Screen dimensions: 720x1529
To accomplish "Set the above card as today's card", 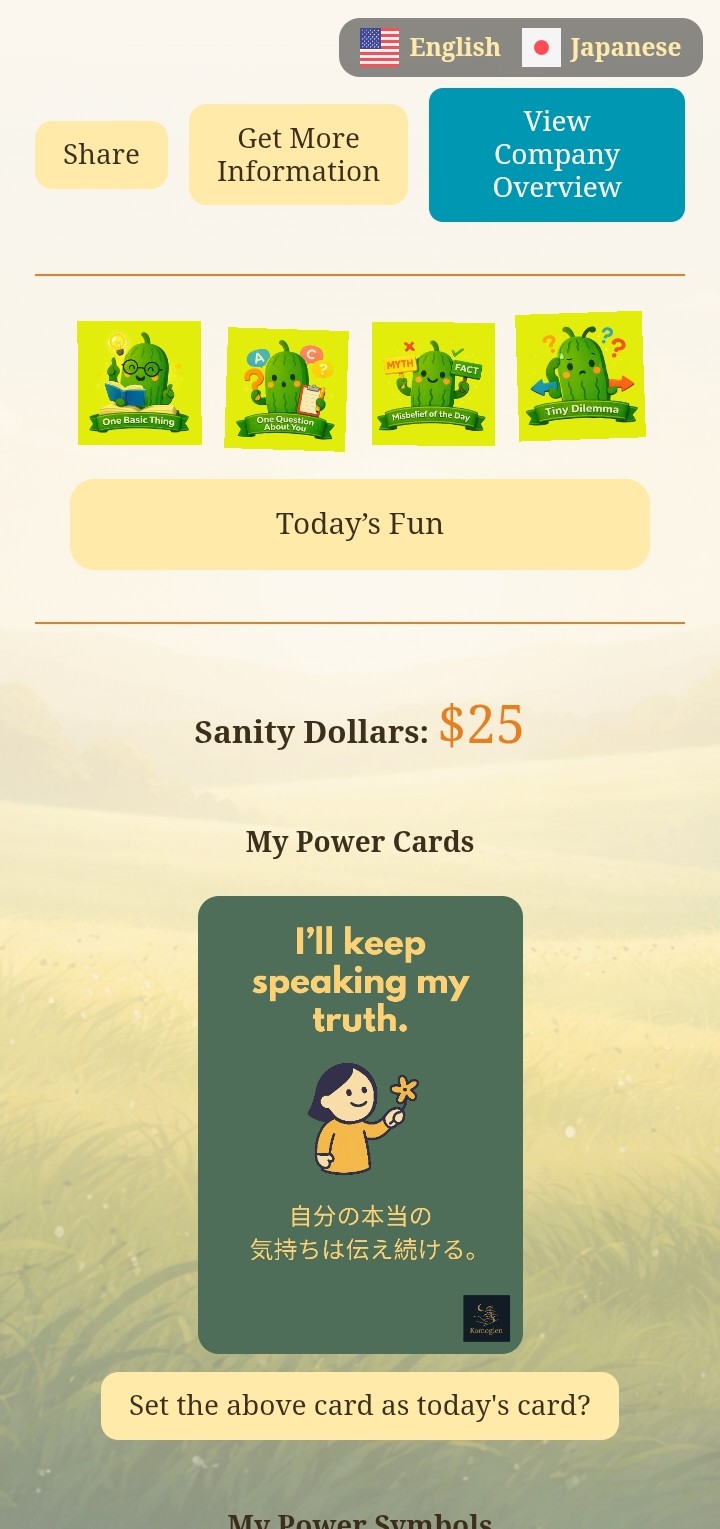I will click(x=360, y=1406).
